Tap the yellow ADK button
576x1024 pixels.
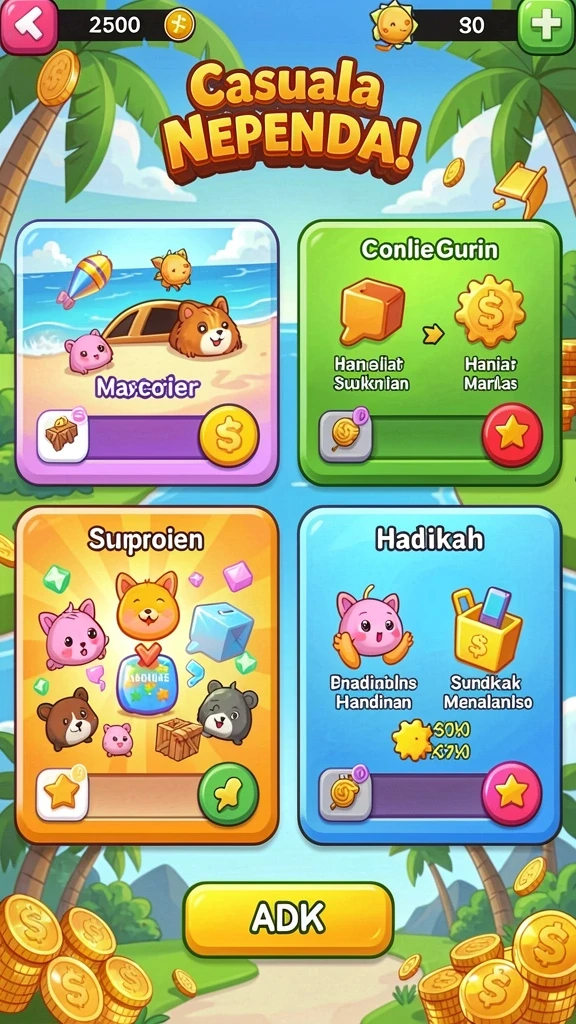tap(288, 920)
